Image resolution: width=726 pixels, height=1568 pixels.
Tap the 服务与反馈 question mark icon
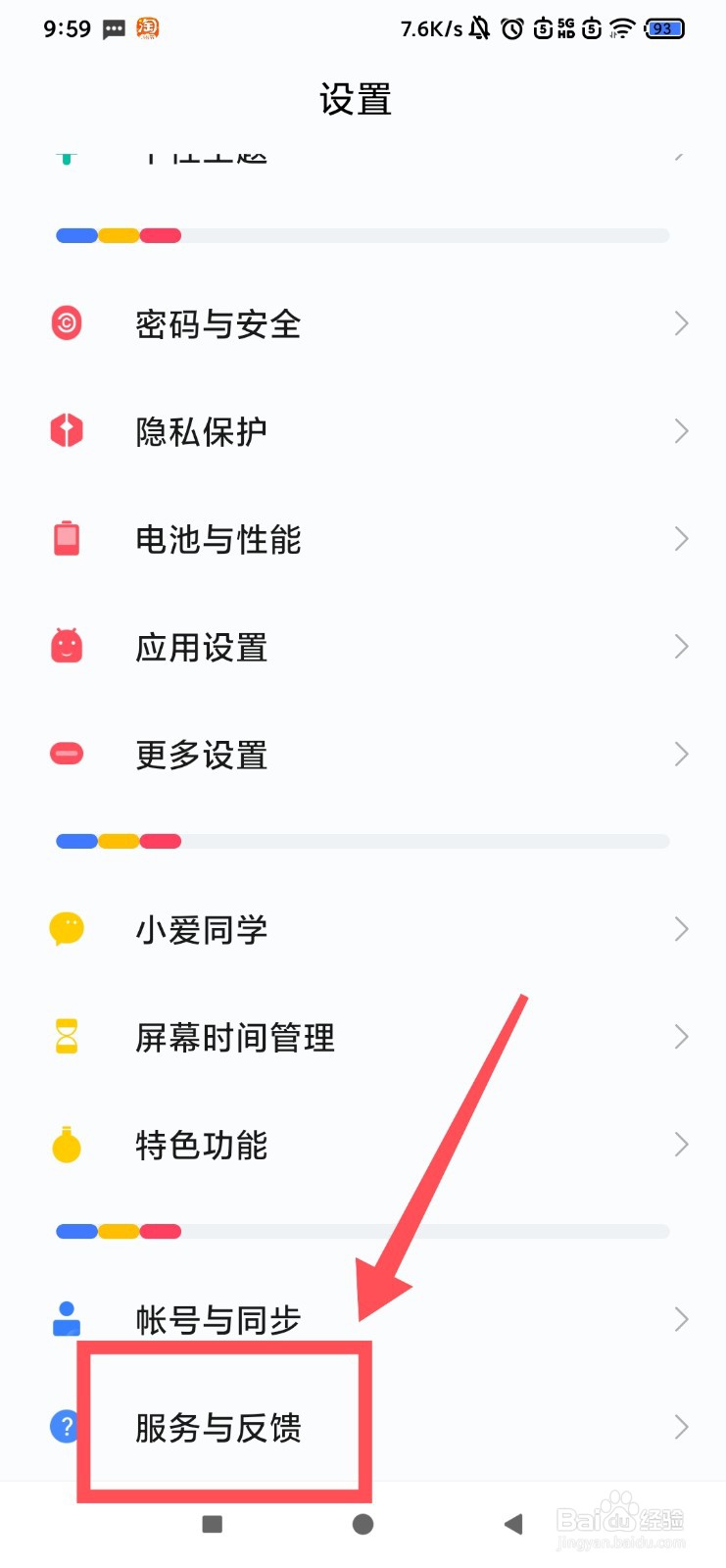(x=66, y=1427)
